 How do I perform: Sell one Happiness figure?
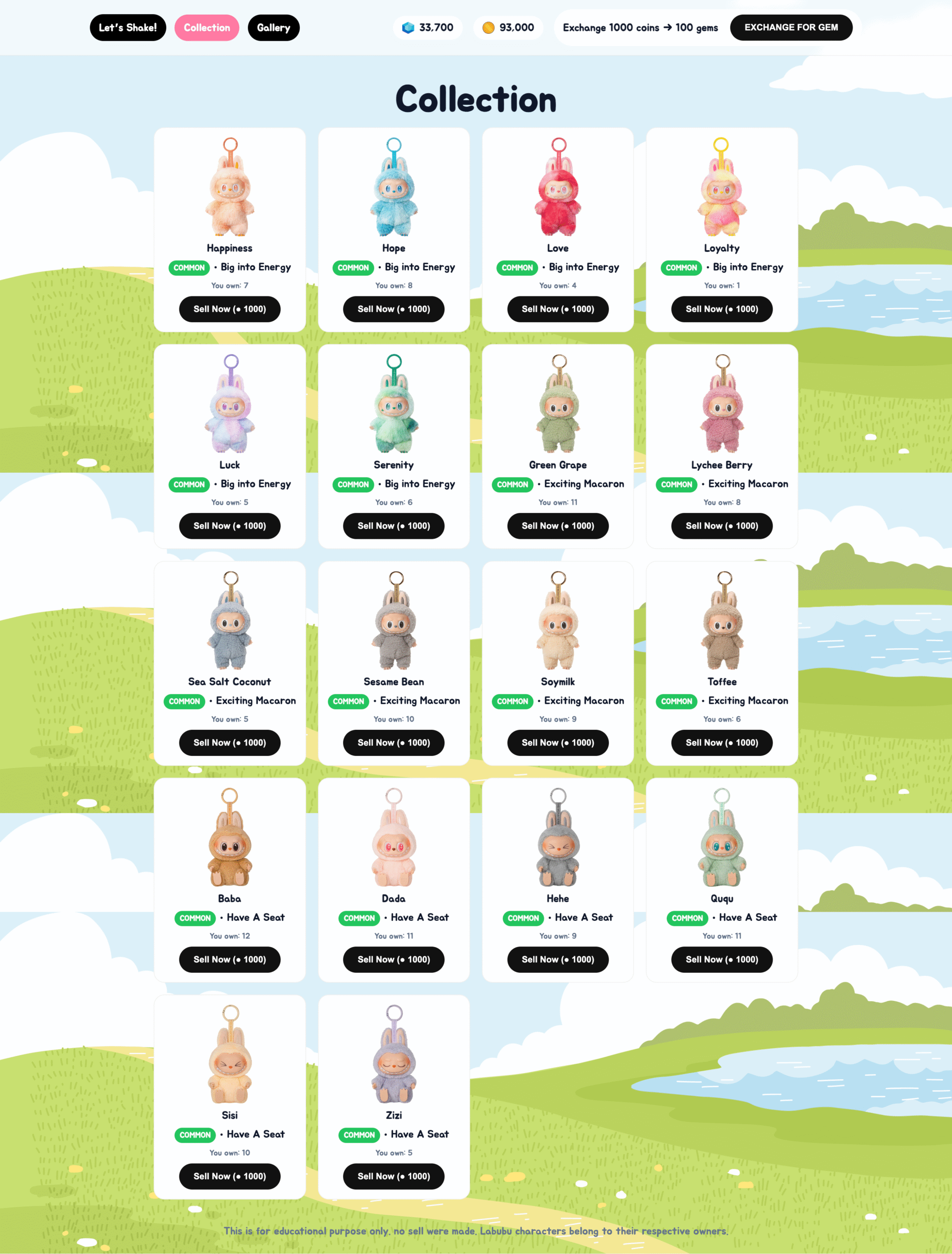(x=230, y=309)
